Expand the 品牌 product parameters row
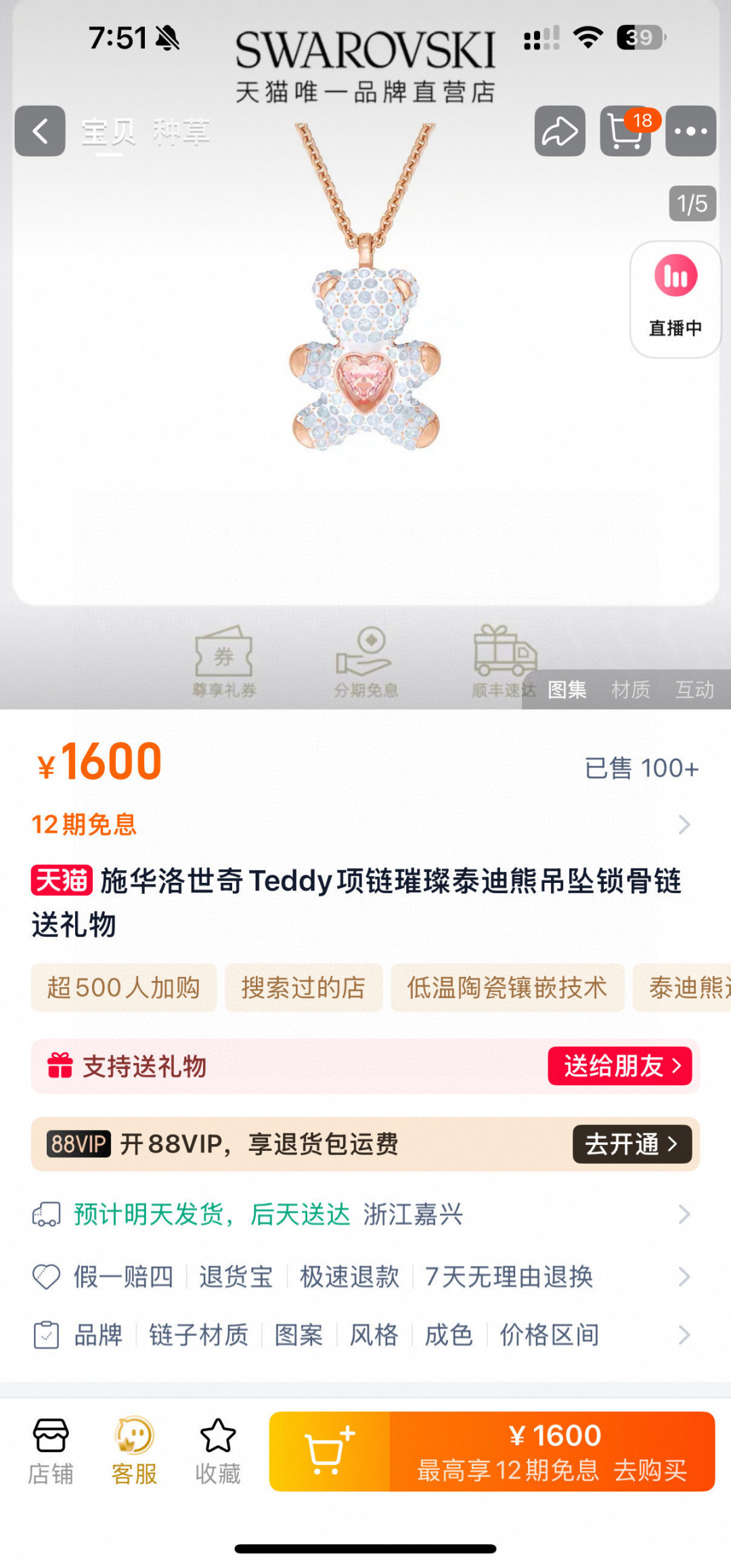Viewport: 731px width, 1568px height. click(365, 1335)
